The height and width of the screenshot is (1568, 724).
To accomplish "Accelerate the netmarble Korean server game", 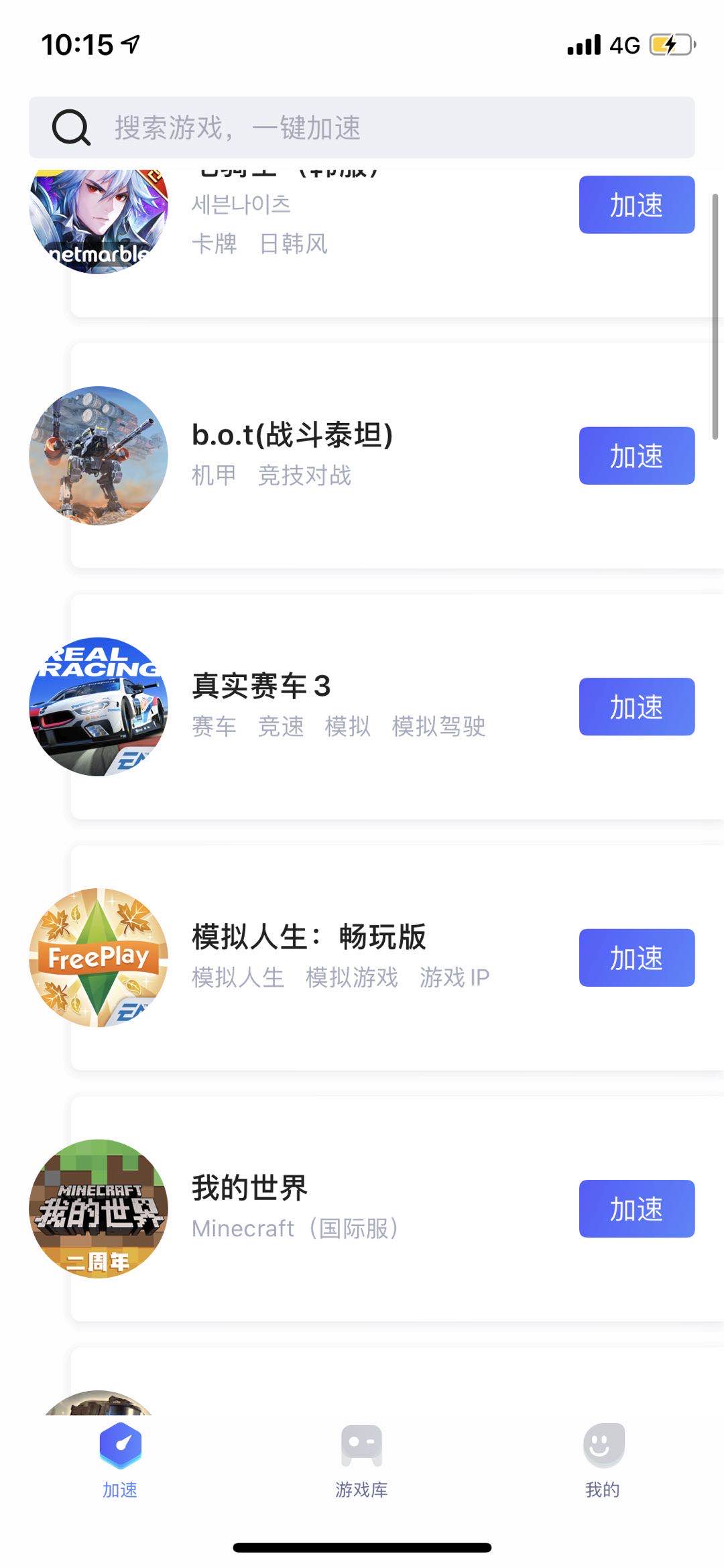I will pos(636,204).
